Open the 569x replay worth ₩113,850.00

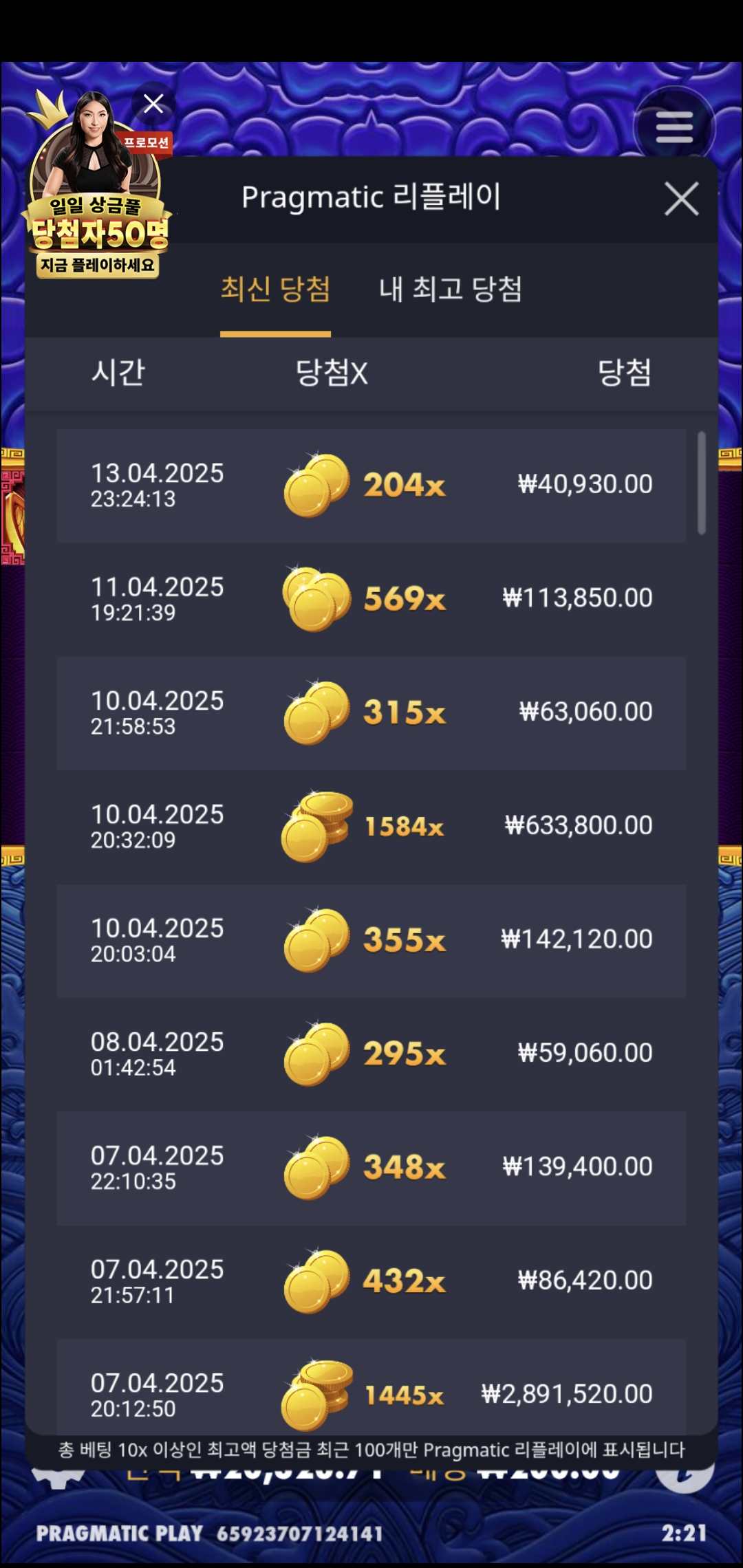pyautogui.click(x=371, y=599)
